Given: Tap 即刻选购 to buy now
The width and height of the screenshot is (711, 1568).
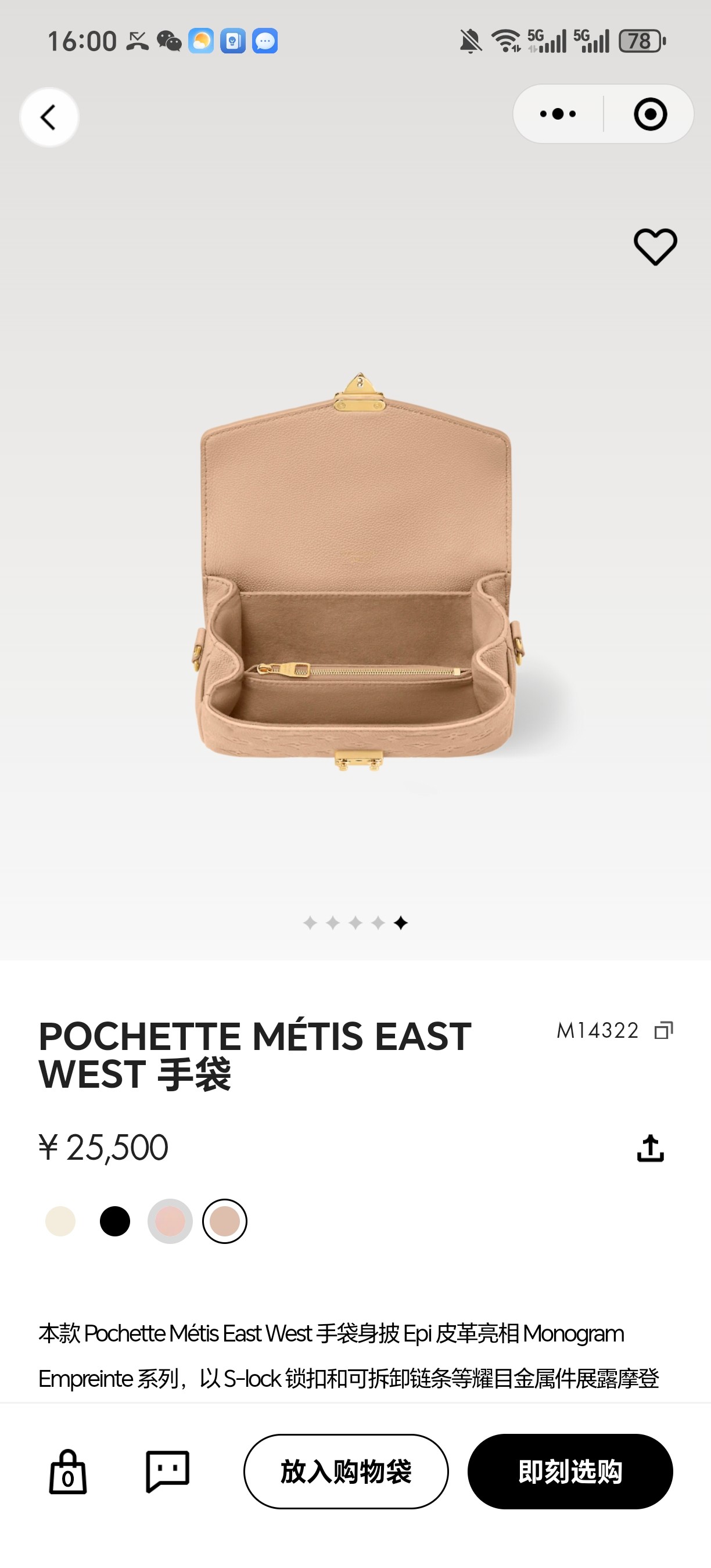Looking at the screenshot, I should (x=570, y=1471).
